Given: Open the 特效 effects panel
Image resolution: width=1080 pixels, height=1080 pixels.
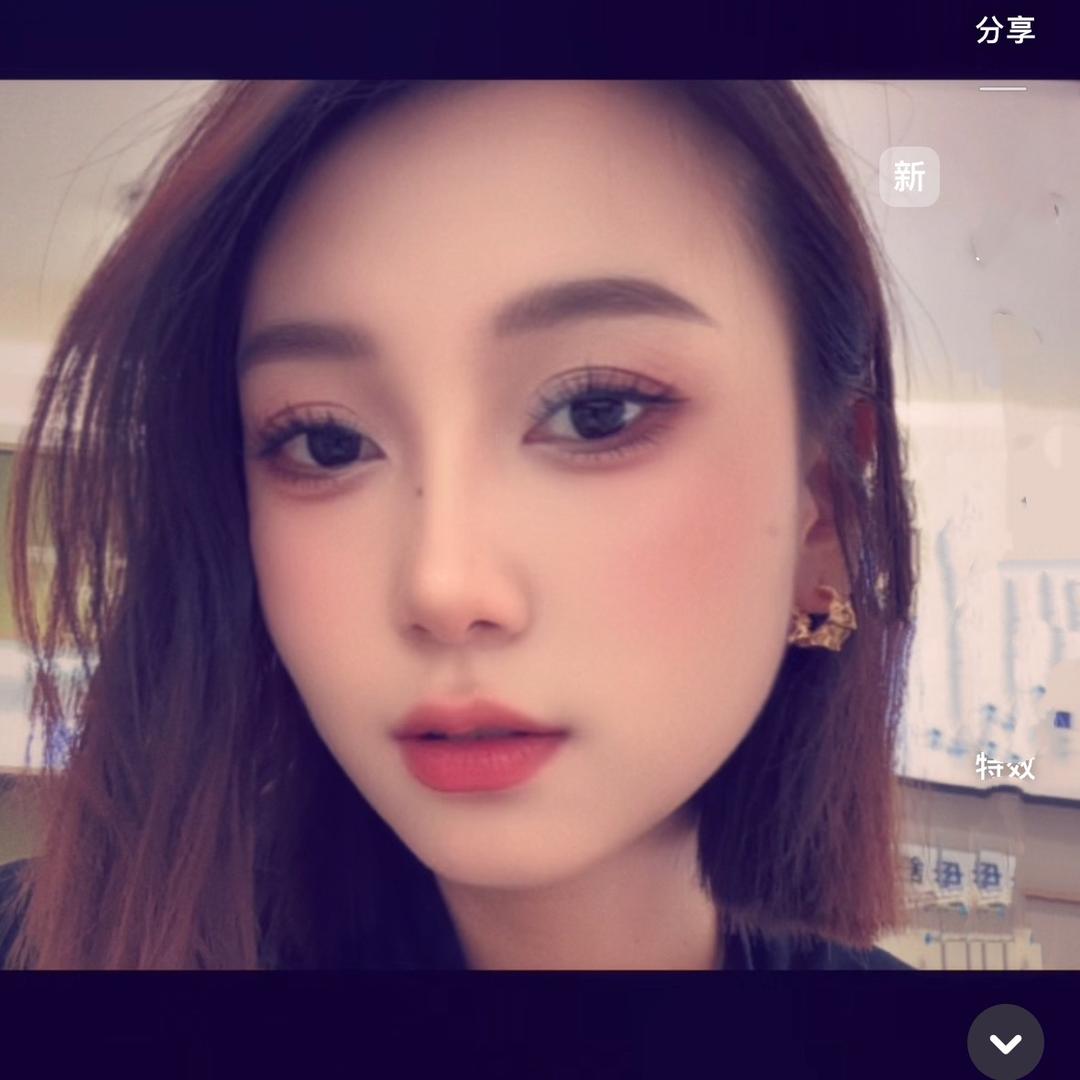Looking at the screenshot, I should (x=1004, y=767).
